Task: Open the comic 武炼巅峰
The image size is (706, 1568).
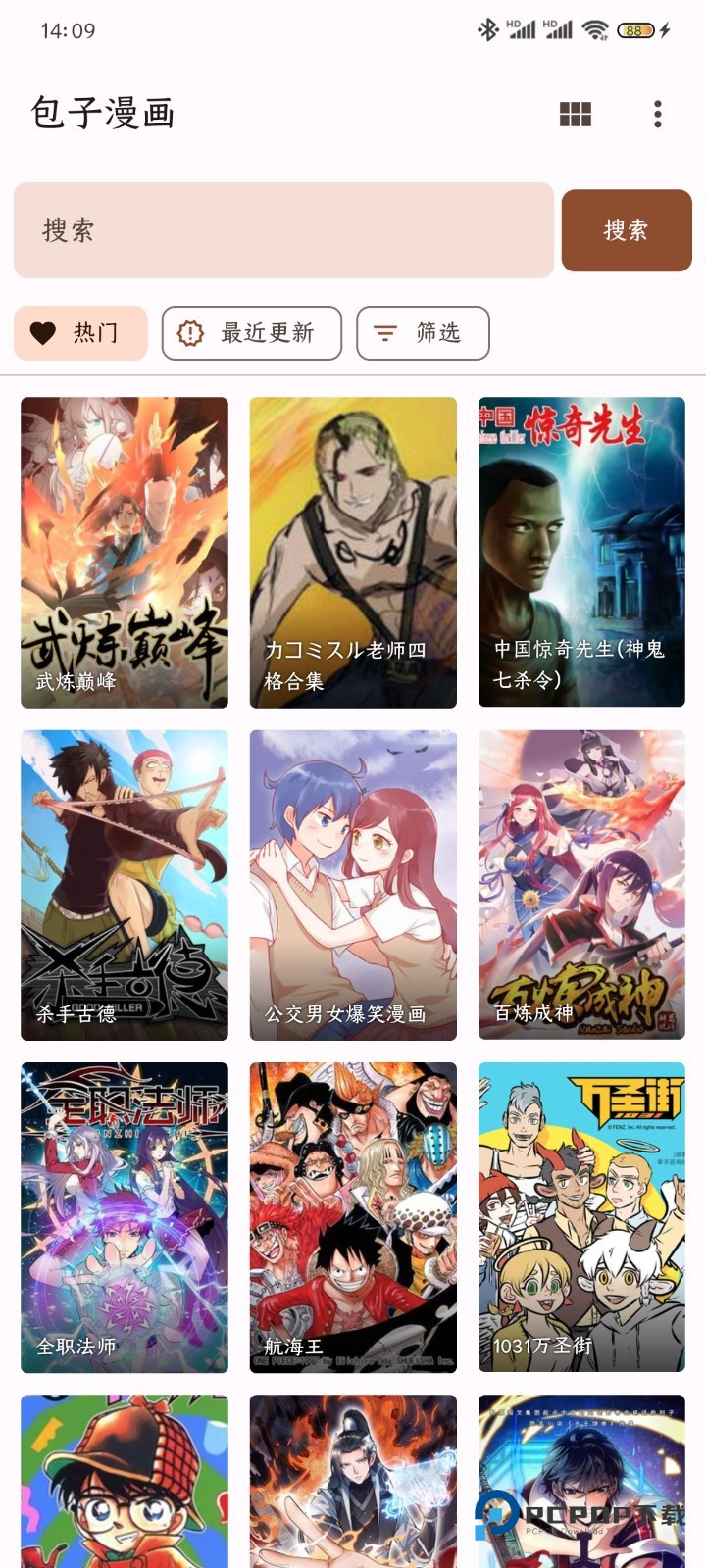Action: 124,549
